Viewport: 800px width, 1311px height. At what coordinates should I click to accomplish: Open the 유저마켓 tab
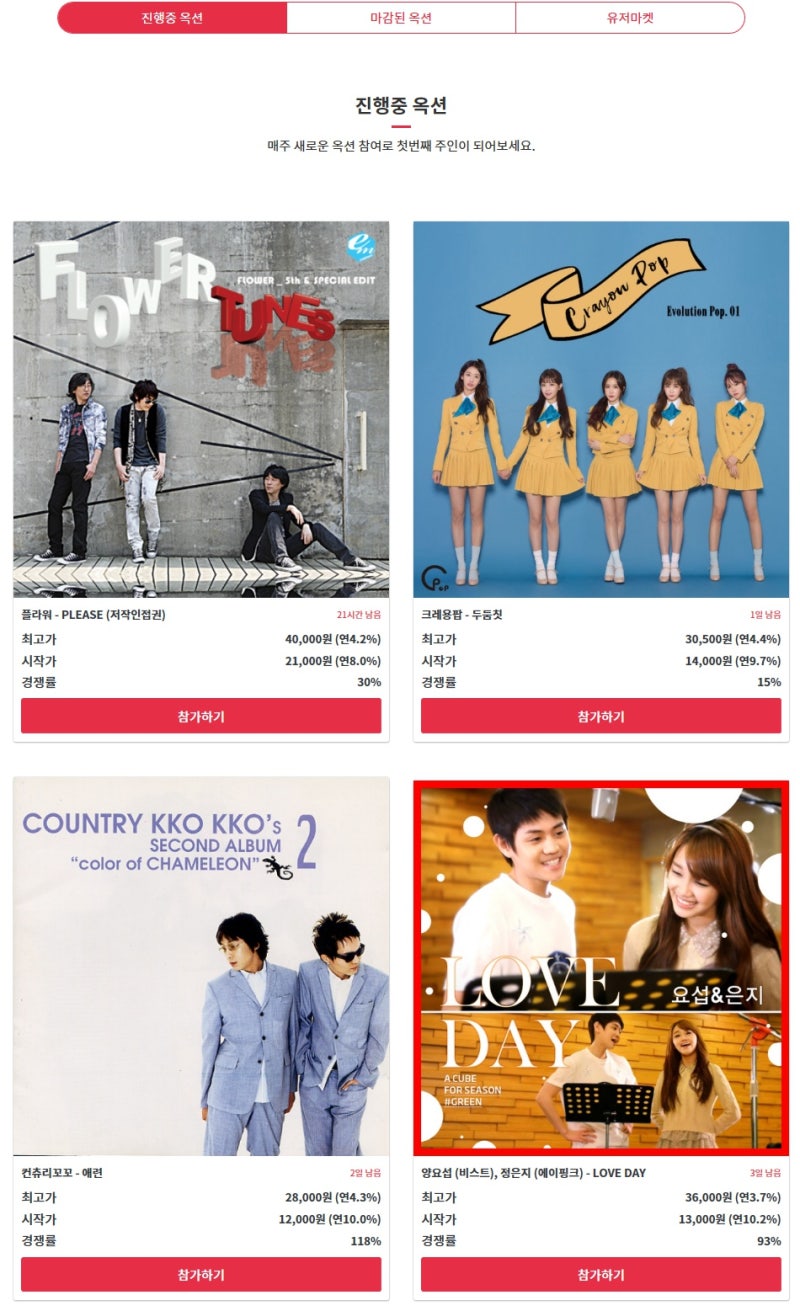(630, 18)
